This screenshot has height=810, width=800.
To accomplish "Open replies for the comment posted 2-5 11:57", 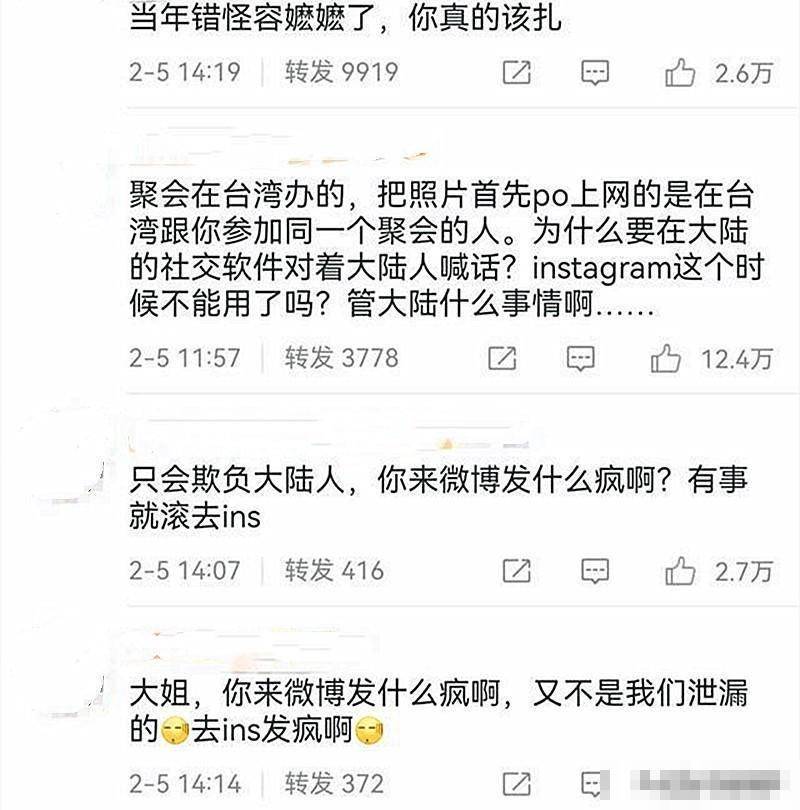I will point(581,358).
